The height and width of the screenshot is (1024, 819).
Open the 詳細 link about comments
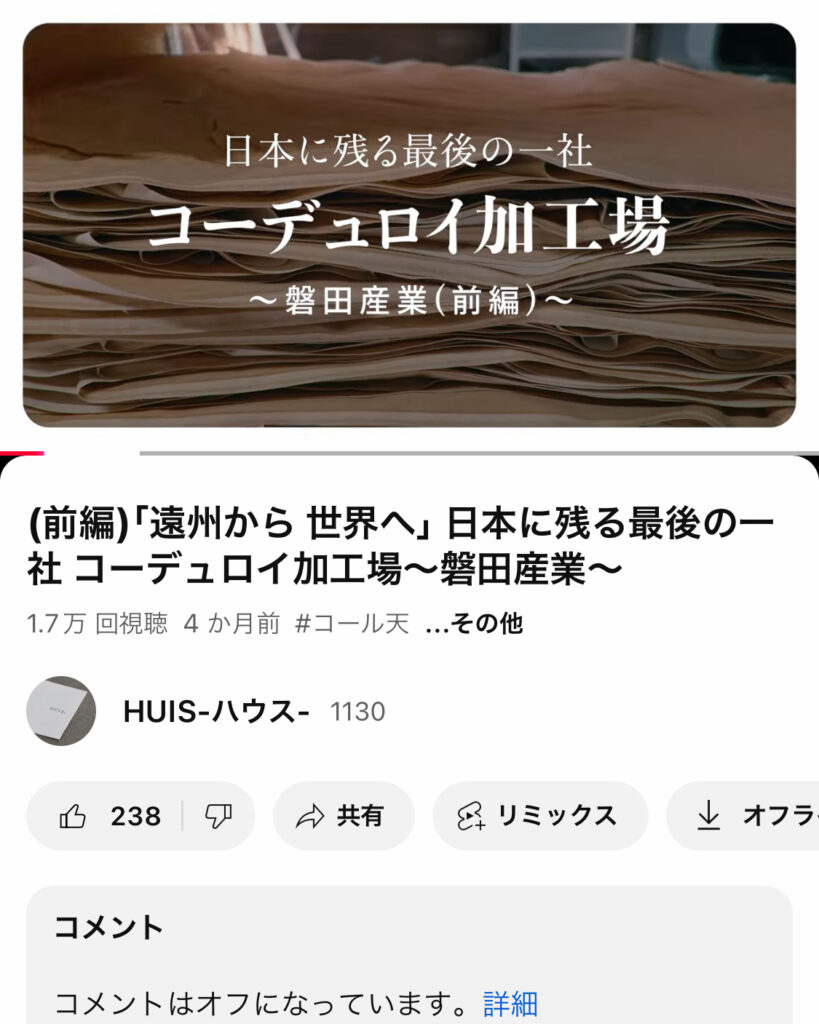(510, 1002)
